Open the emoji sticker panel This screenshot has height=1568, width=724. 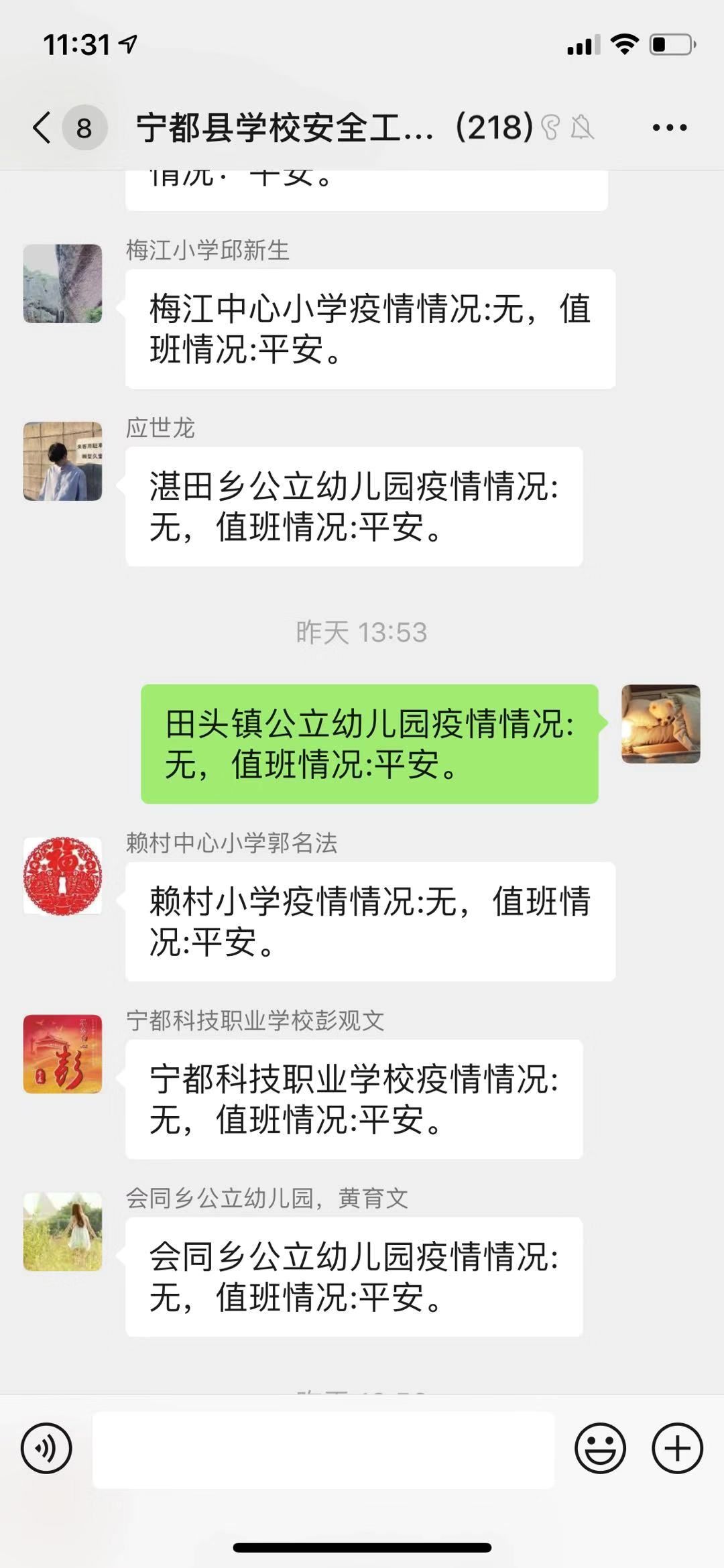click(x=600, y=1448)
